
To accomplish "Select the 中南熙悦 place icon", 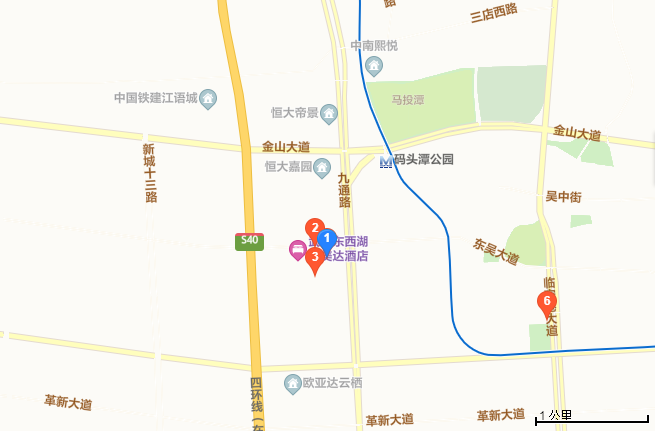I will tap(375, 67).
